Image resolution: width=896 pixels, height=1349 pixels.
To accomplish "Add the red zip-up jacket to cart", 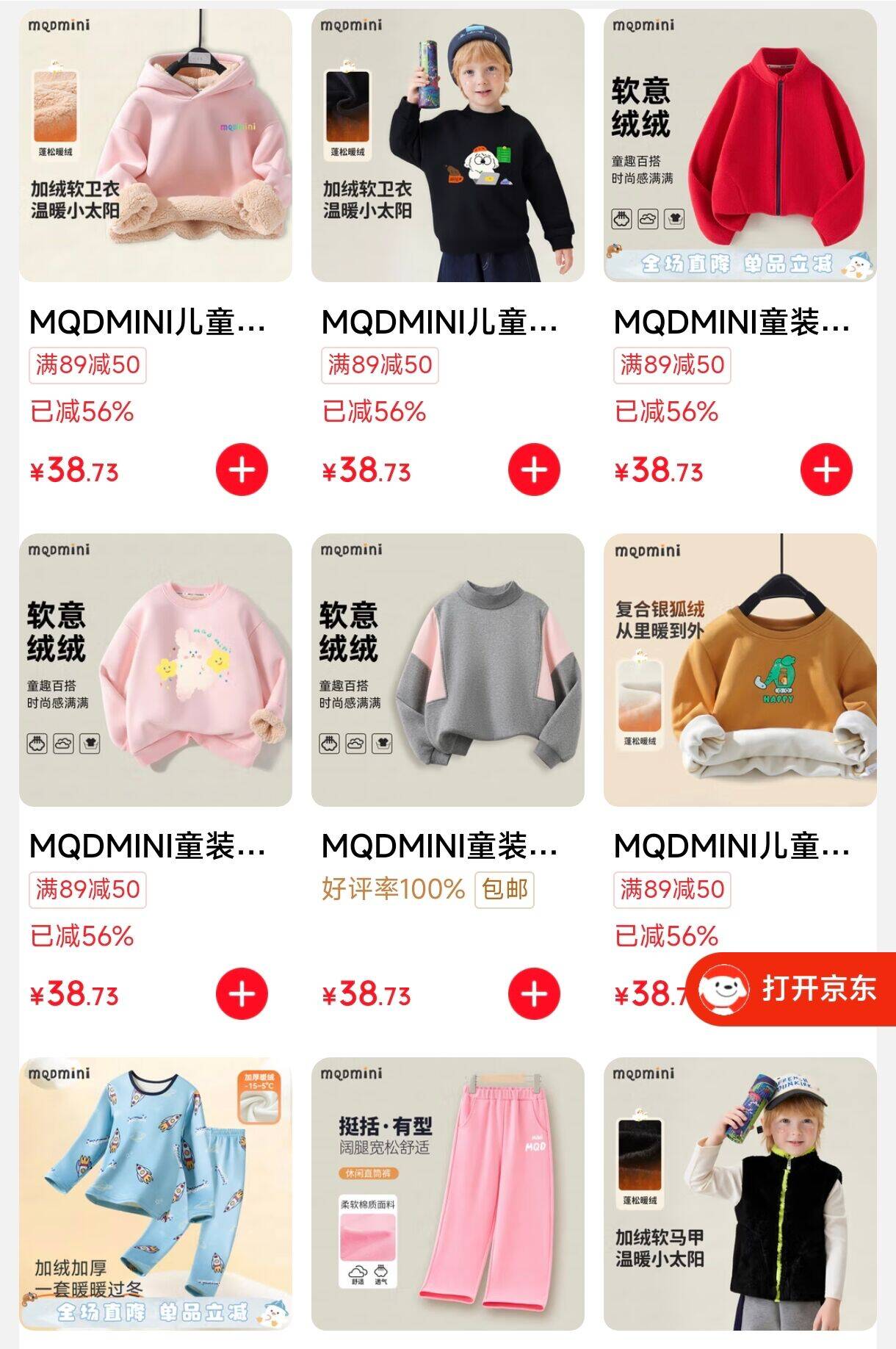I will tap(826, 470).
